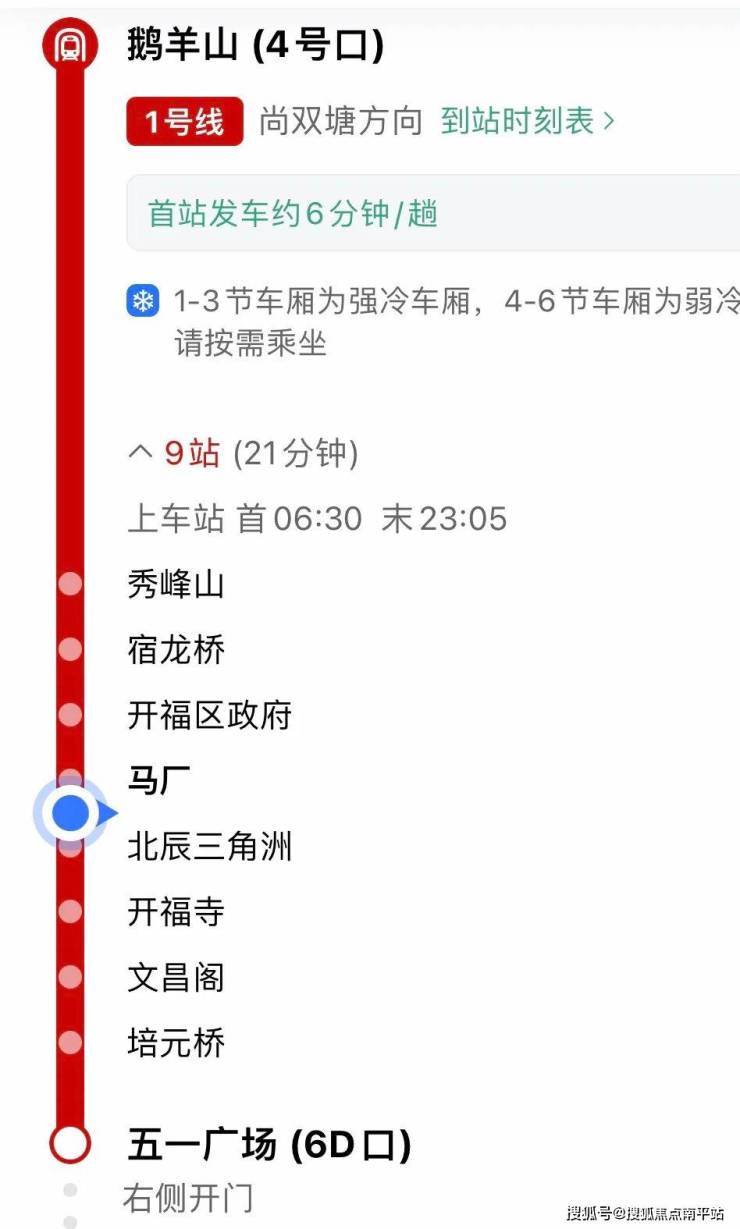Open the 到站时刻表 arrival timetable link
This screenshot has width=740, height=1229.
point(527,122)
